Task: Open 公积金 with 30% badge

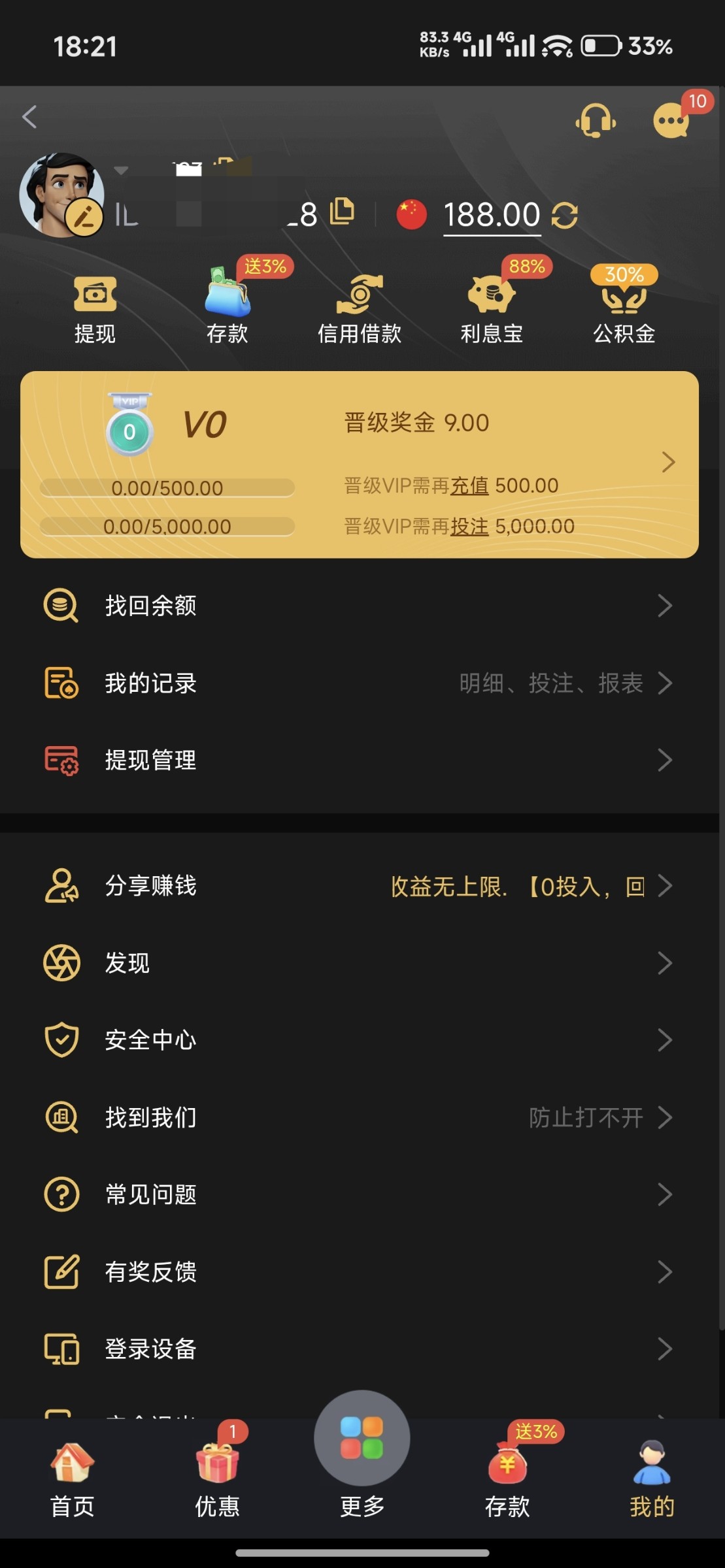Action: [x=624, y=308]
